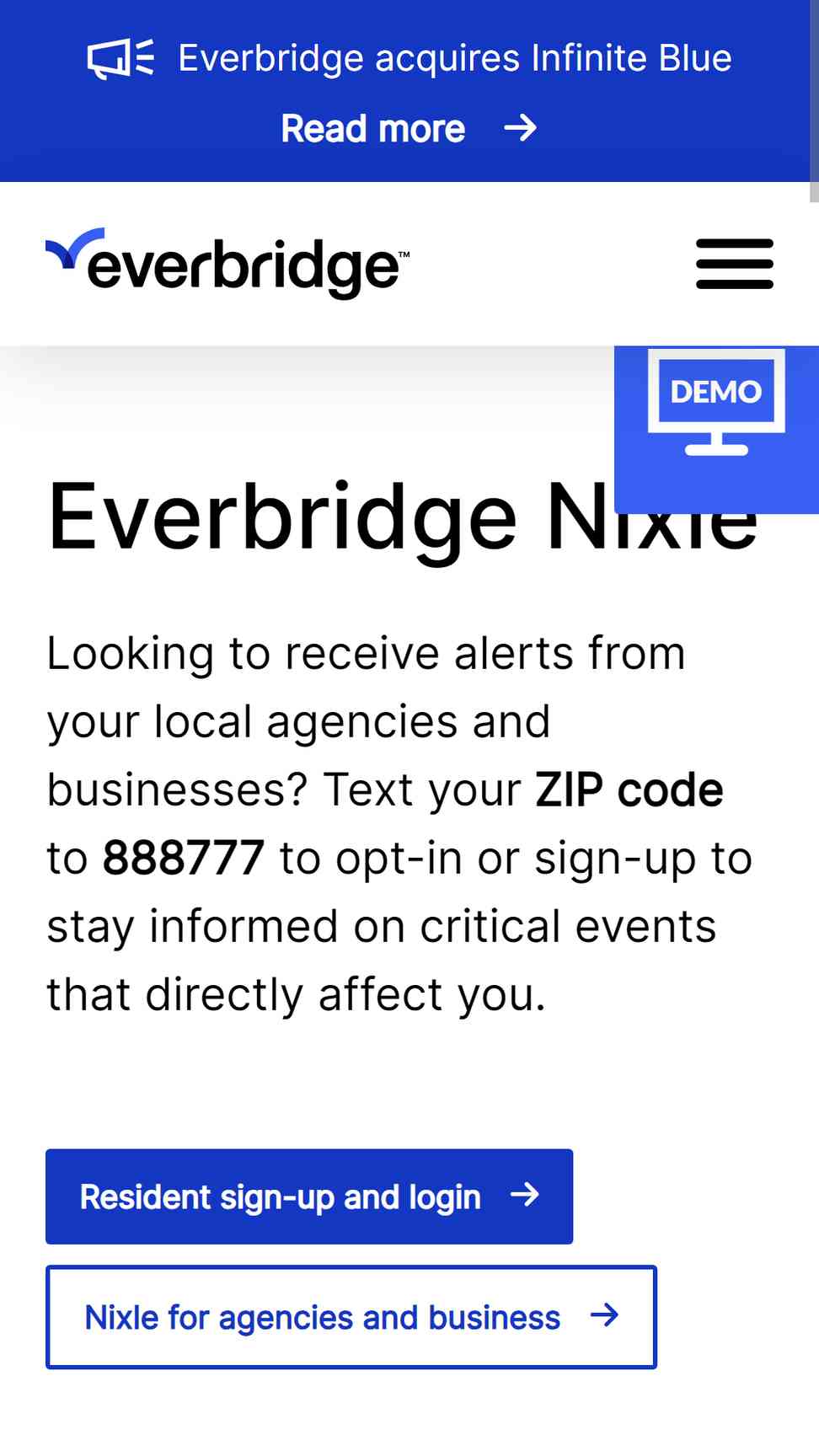Tap Resident sign-up and login
This screenshot has width=819, height=1456.
[309, 1196]
